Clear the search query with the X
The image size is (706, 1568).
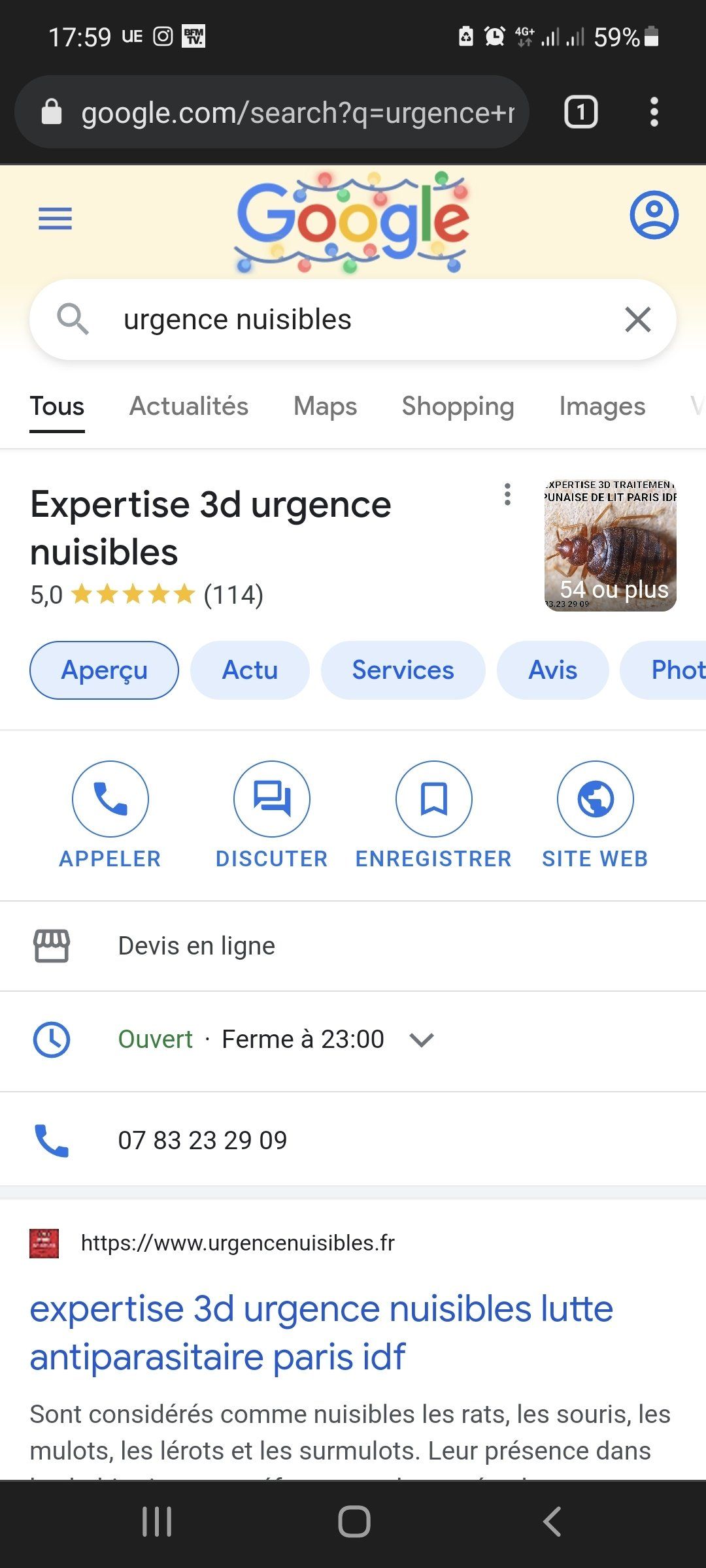[637, 319]
